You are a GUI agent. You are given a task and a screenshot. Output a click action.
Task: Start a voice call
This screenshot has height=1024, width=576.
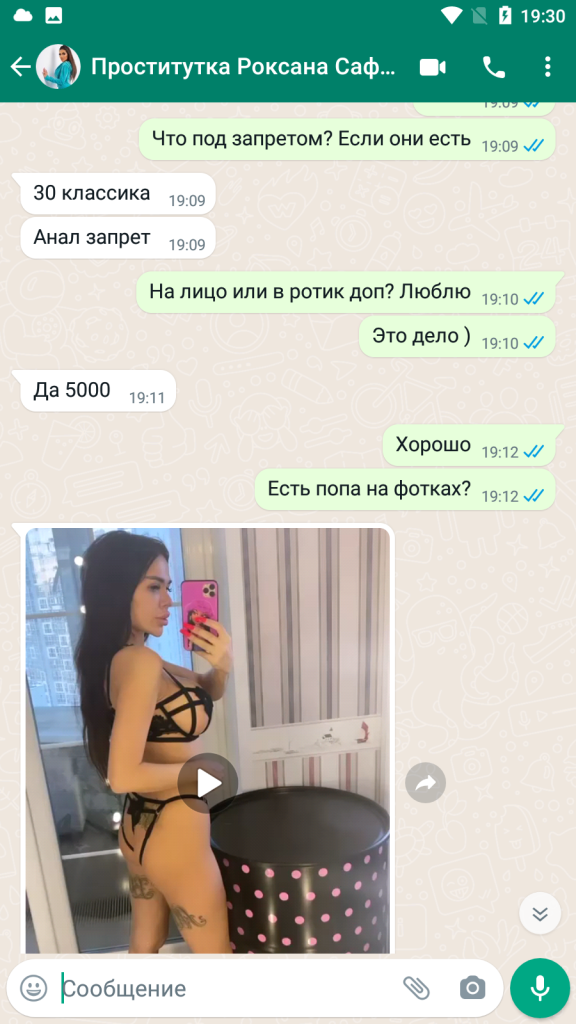tap(493, 67)
